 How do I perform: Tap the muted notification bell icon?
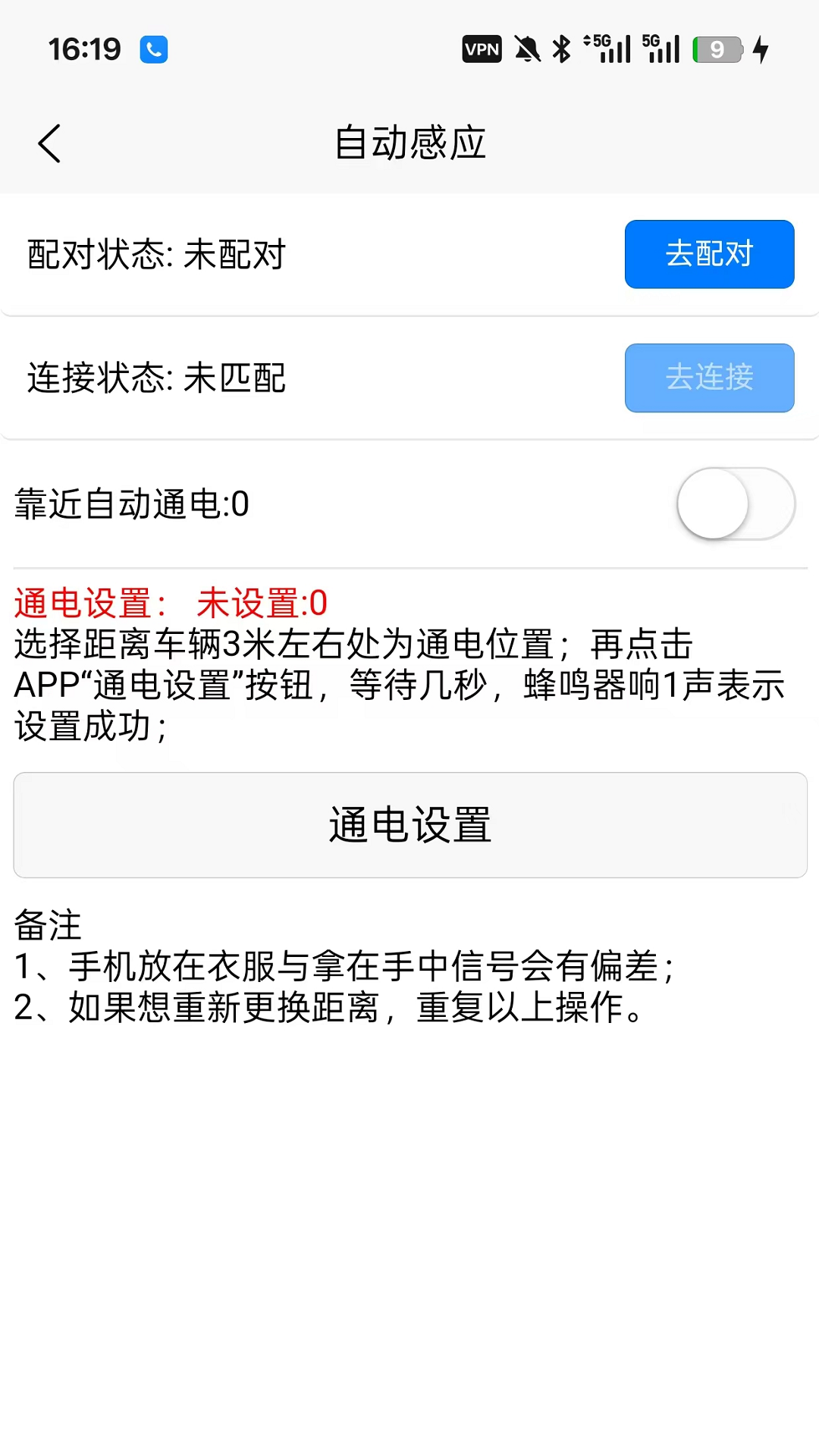point(525,48)
